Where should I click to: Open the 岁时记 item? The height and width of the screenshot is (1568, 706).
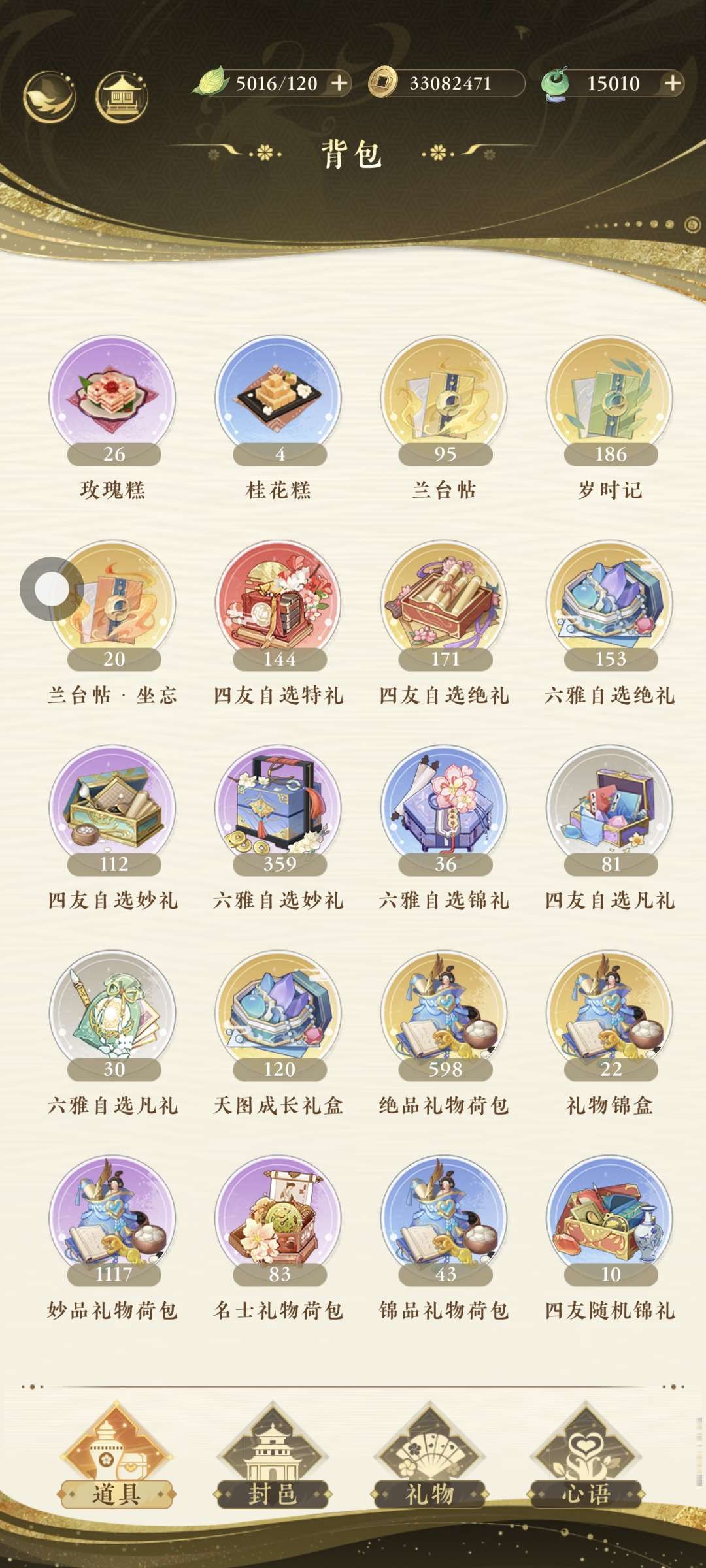pyautogui.click(x=610, y=399)
